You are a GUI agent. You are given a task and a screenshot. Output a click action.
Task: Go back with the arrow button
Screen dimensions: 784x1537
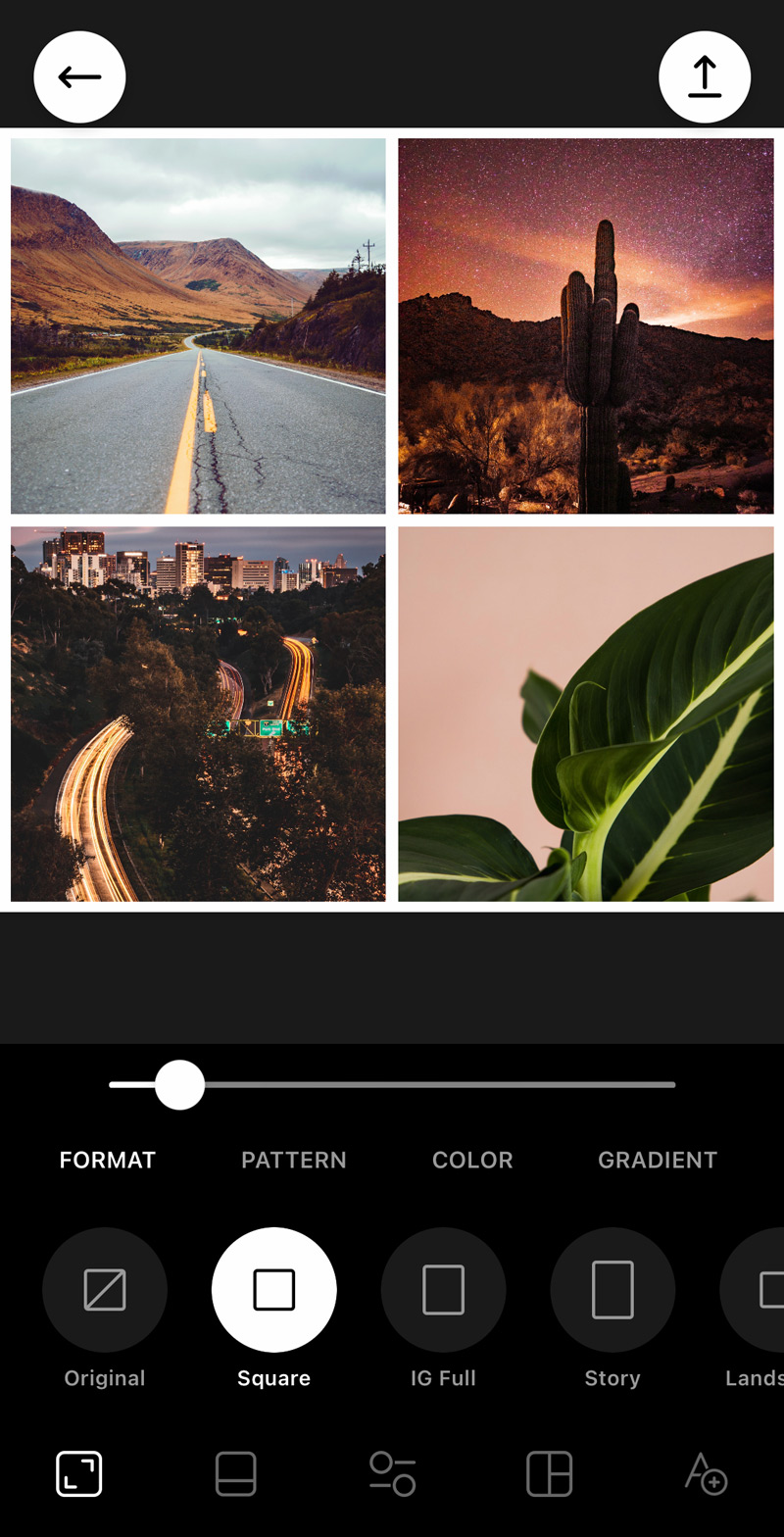pos(79,77)
